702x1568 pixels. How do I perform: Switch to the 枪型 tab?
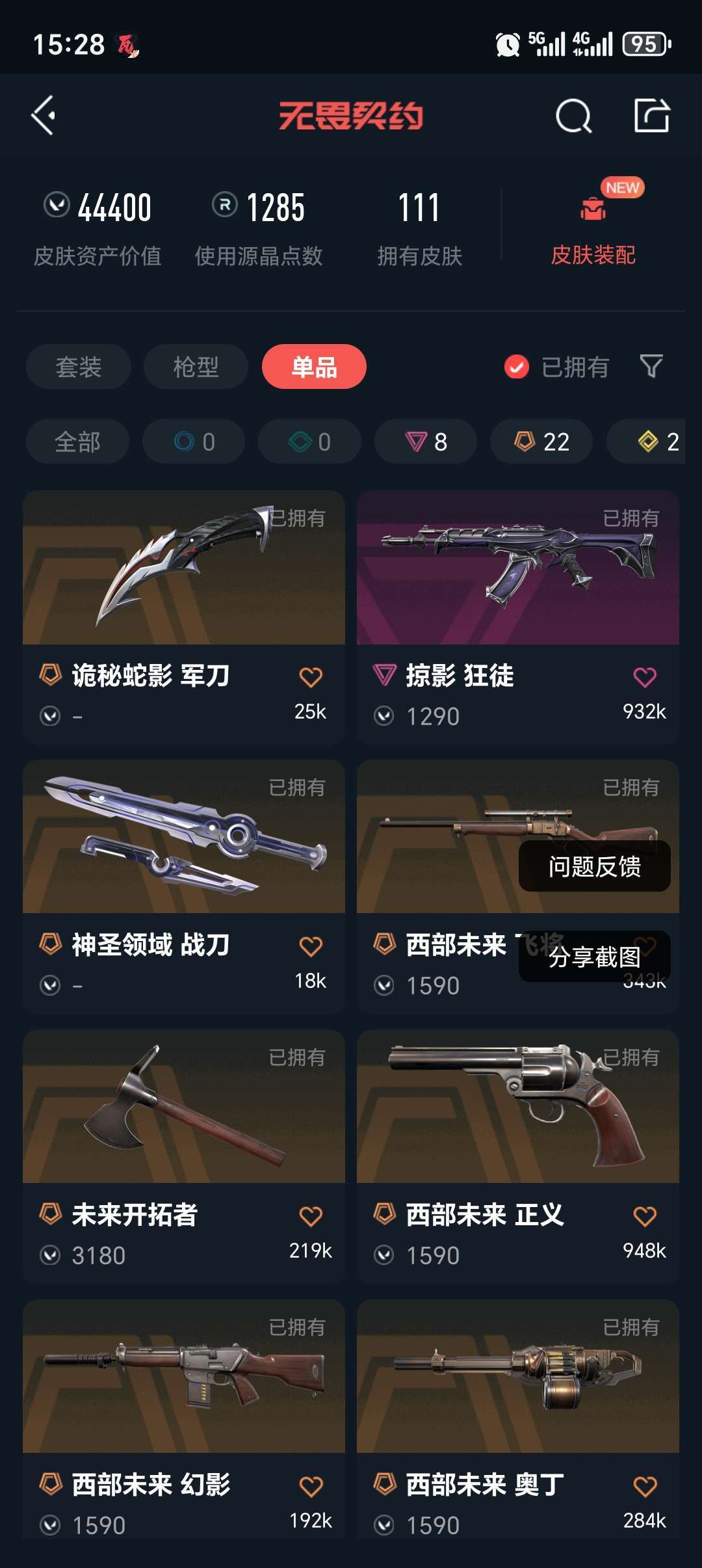pos(194,367)
